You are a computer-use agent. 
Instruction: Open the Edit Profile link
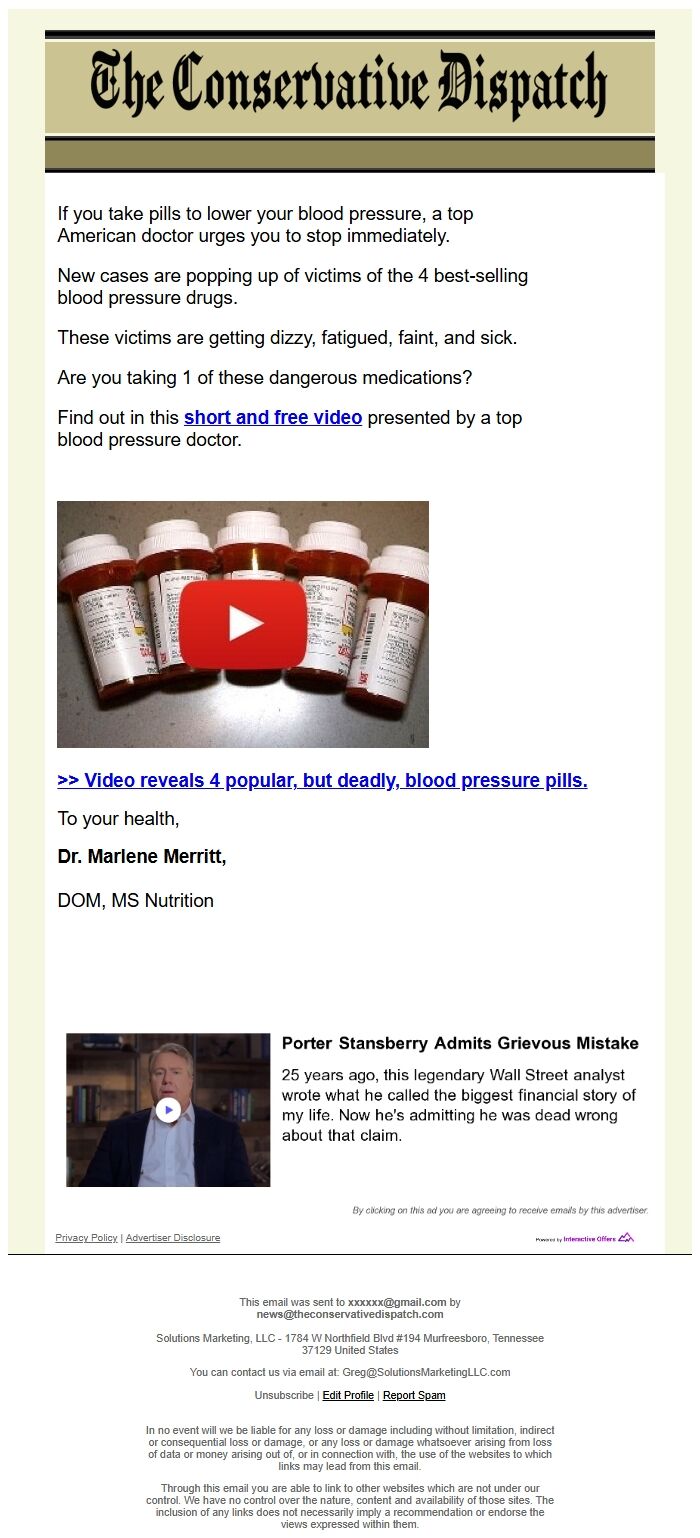[348, 1395]
